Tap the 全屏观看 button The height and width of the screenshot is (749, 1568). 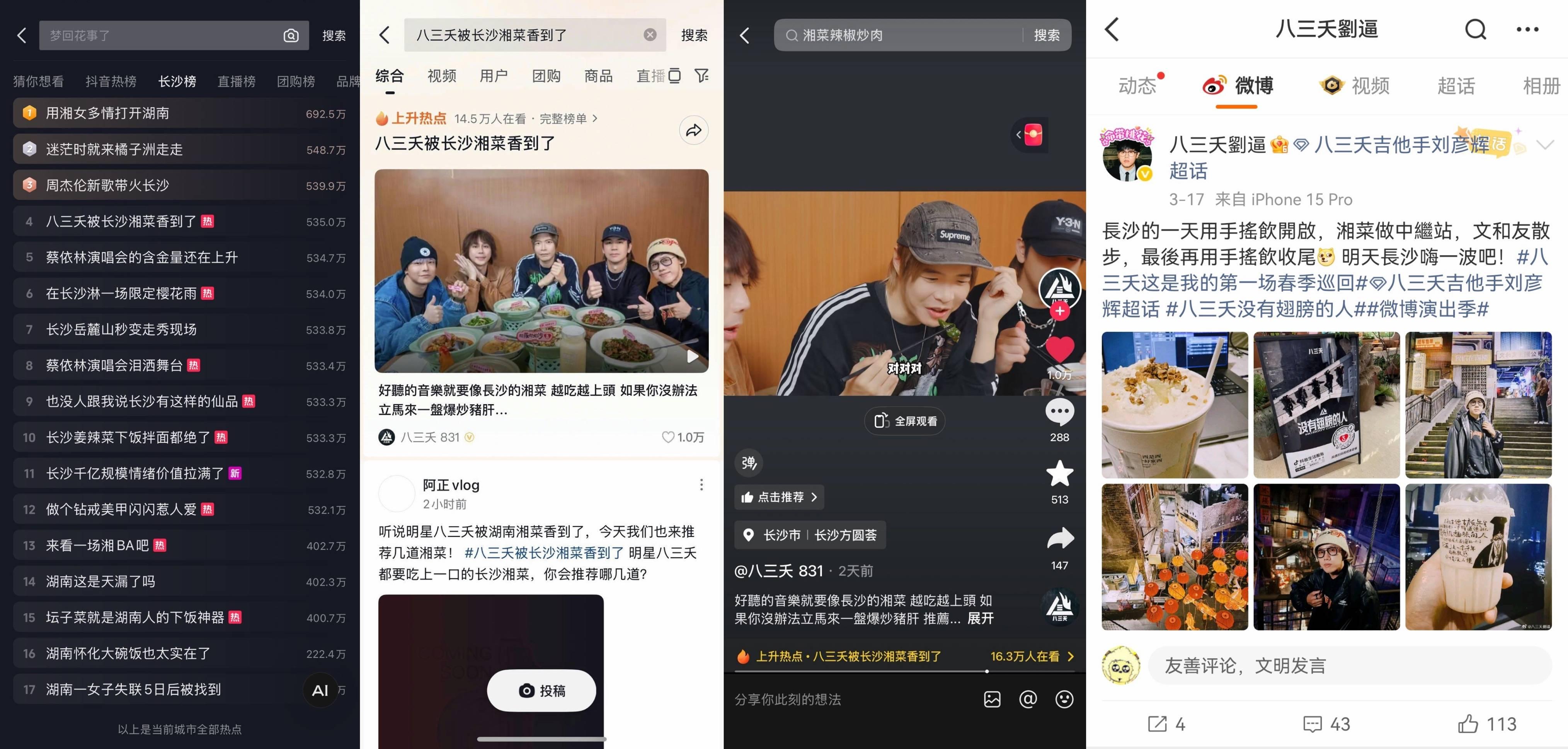pyautogui.click(x=904, y=421)
